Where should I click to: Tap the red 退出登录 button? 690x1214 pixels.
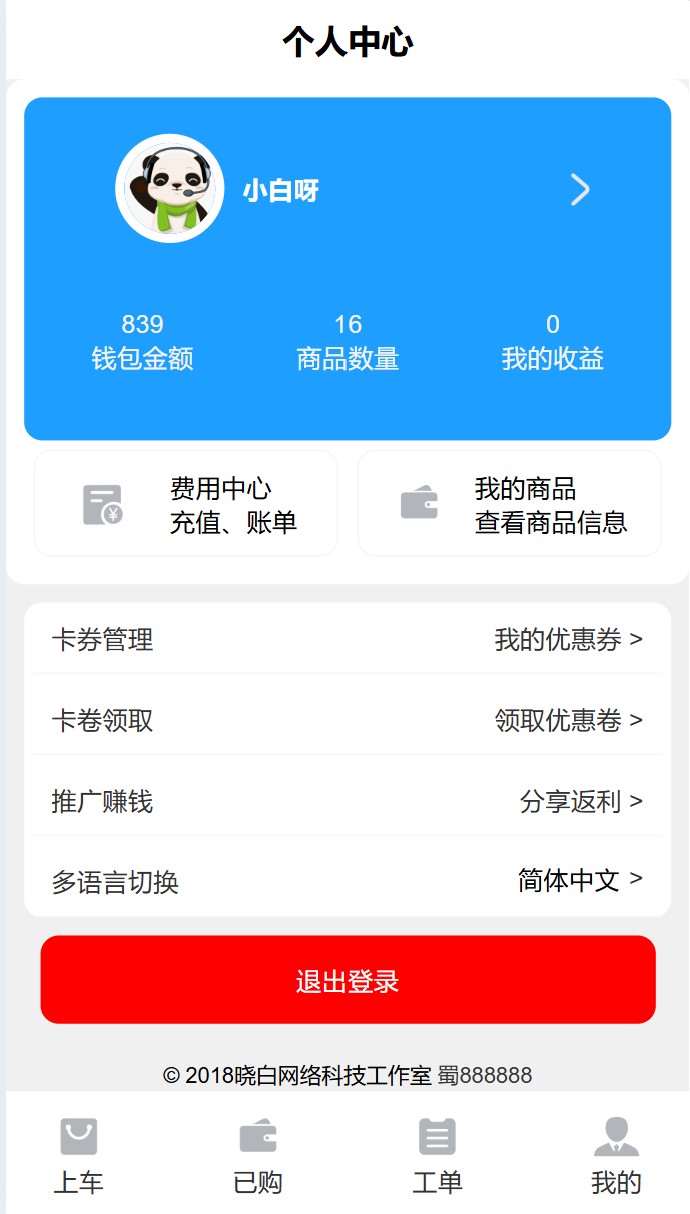348,980
